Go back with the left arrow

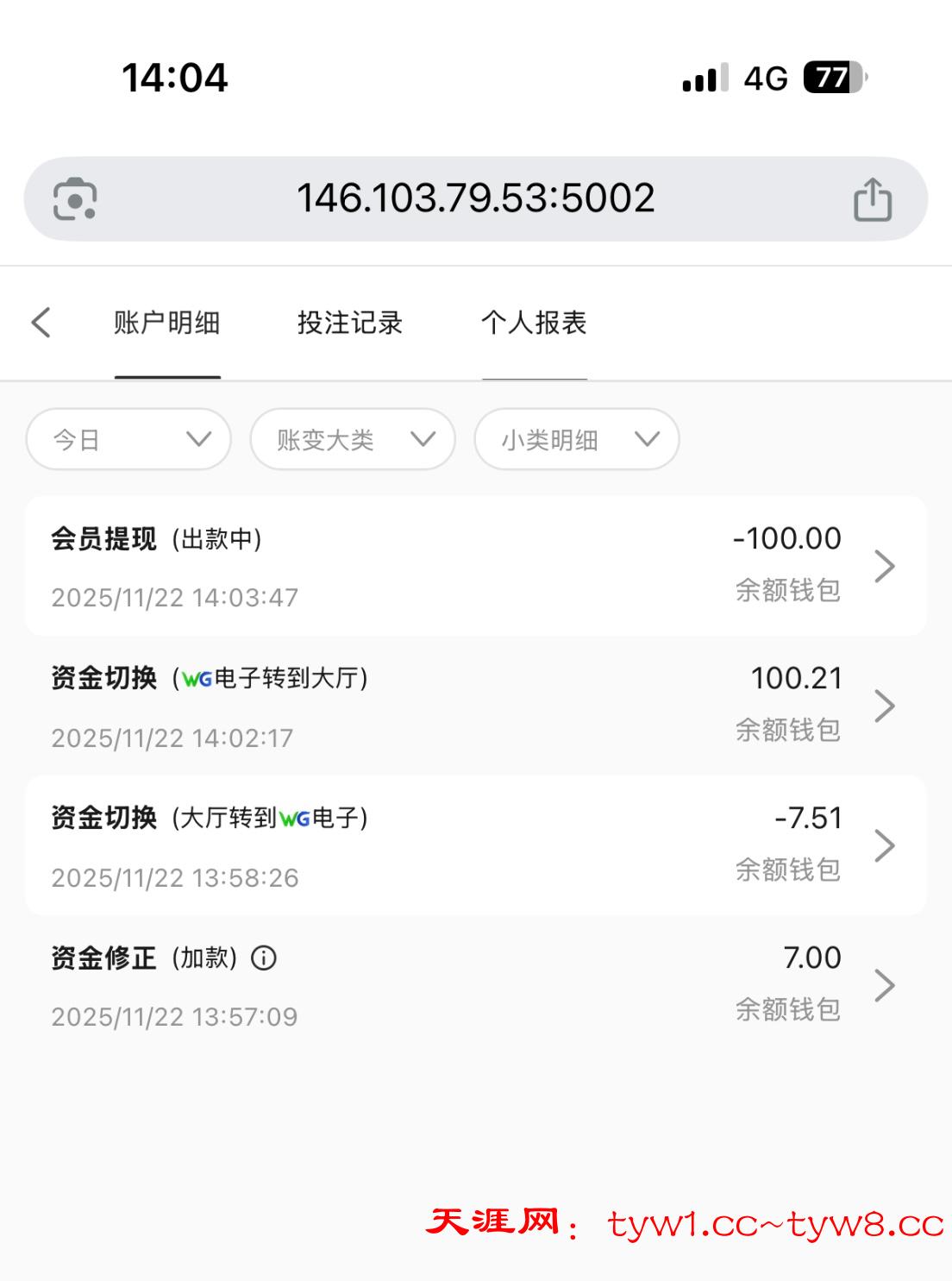coord(41,323)
